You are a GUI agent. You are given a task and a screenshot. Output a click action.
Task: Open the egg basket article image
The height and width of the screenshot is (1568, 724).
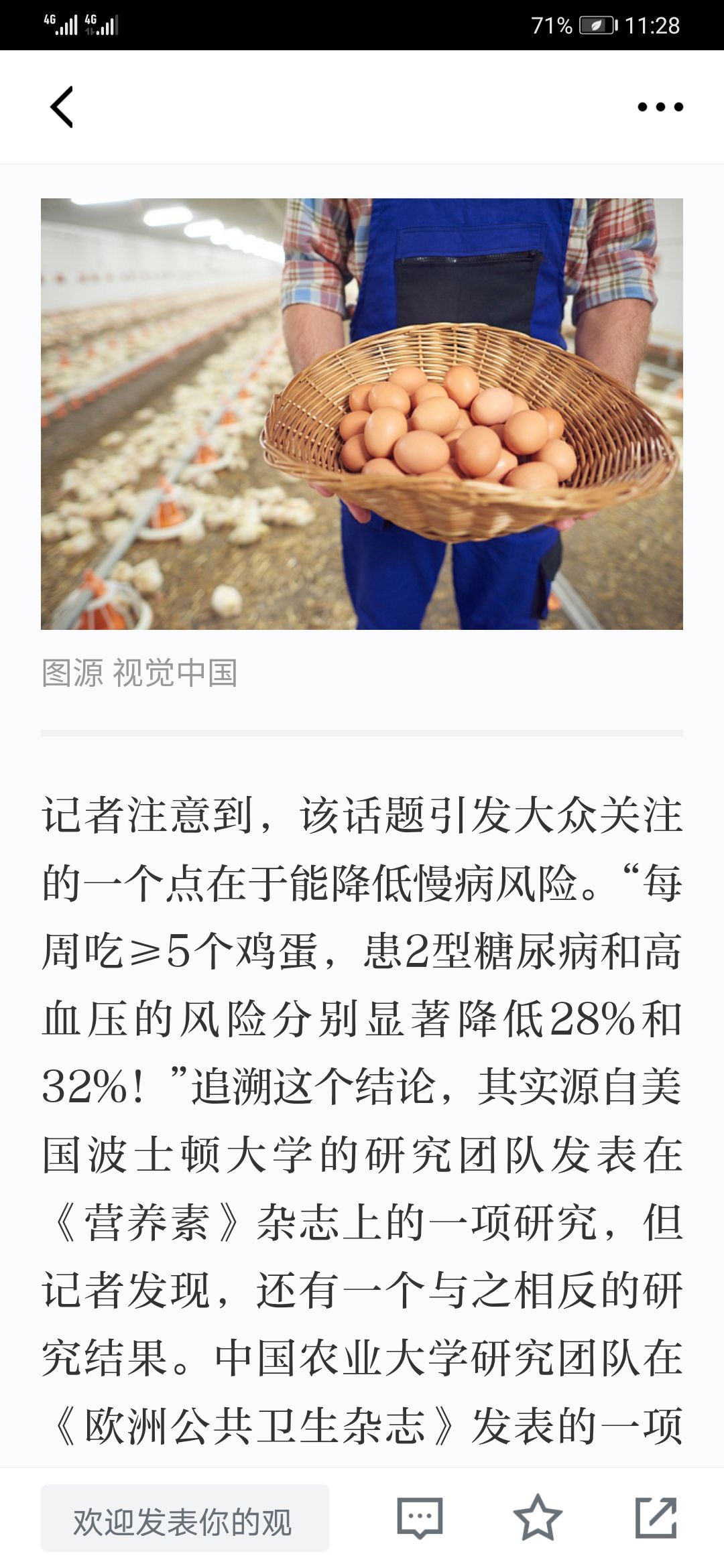pyautogui.click(x=362, y=413)
